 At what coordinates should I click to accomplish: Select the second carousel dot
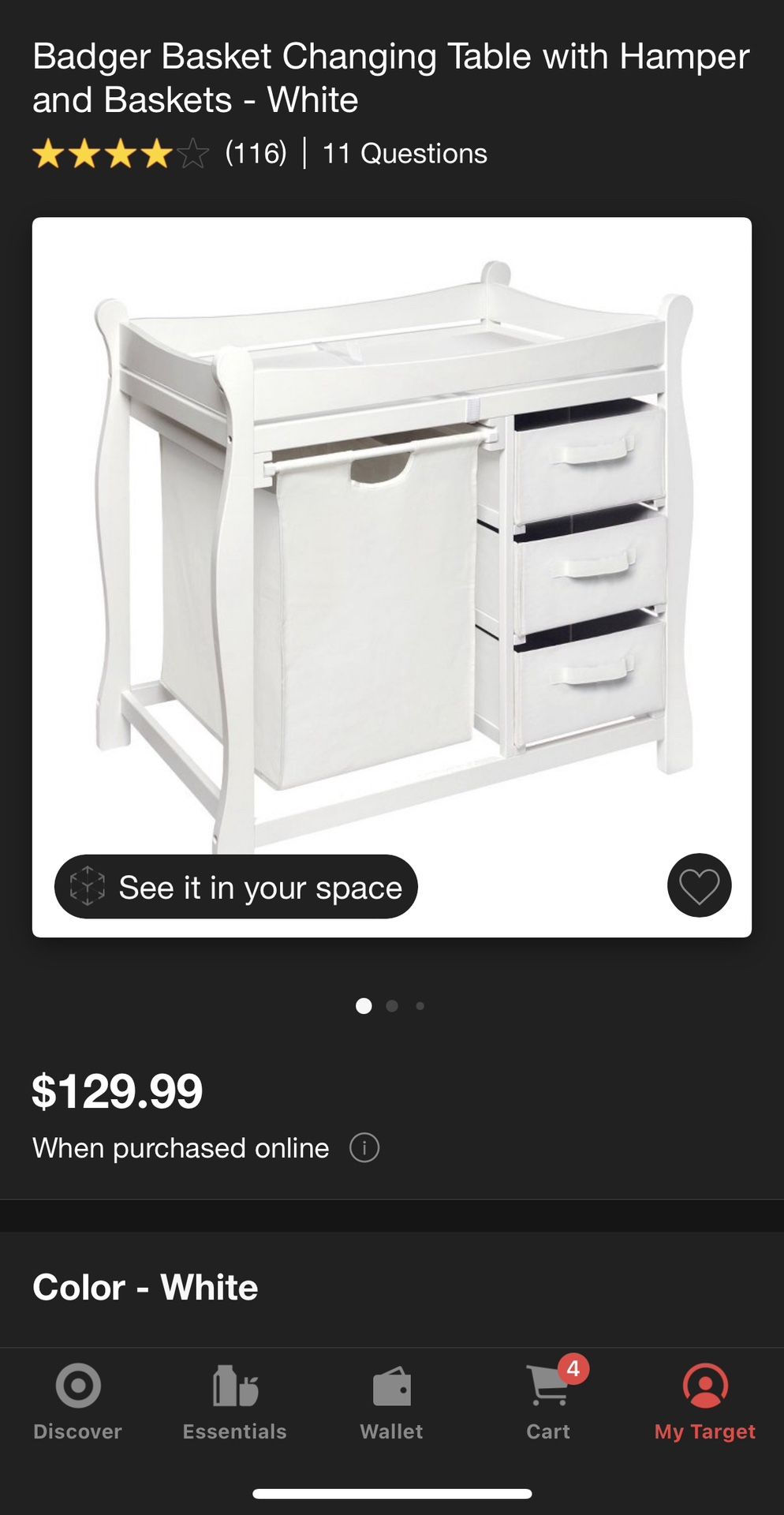(x=392, y=1005)
